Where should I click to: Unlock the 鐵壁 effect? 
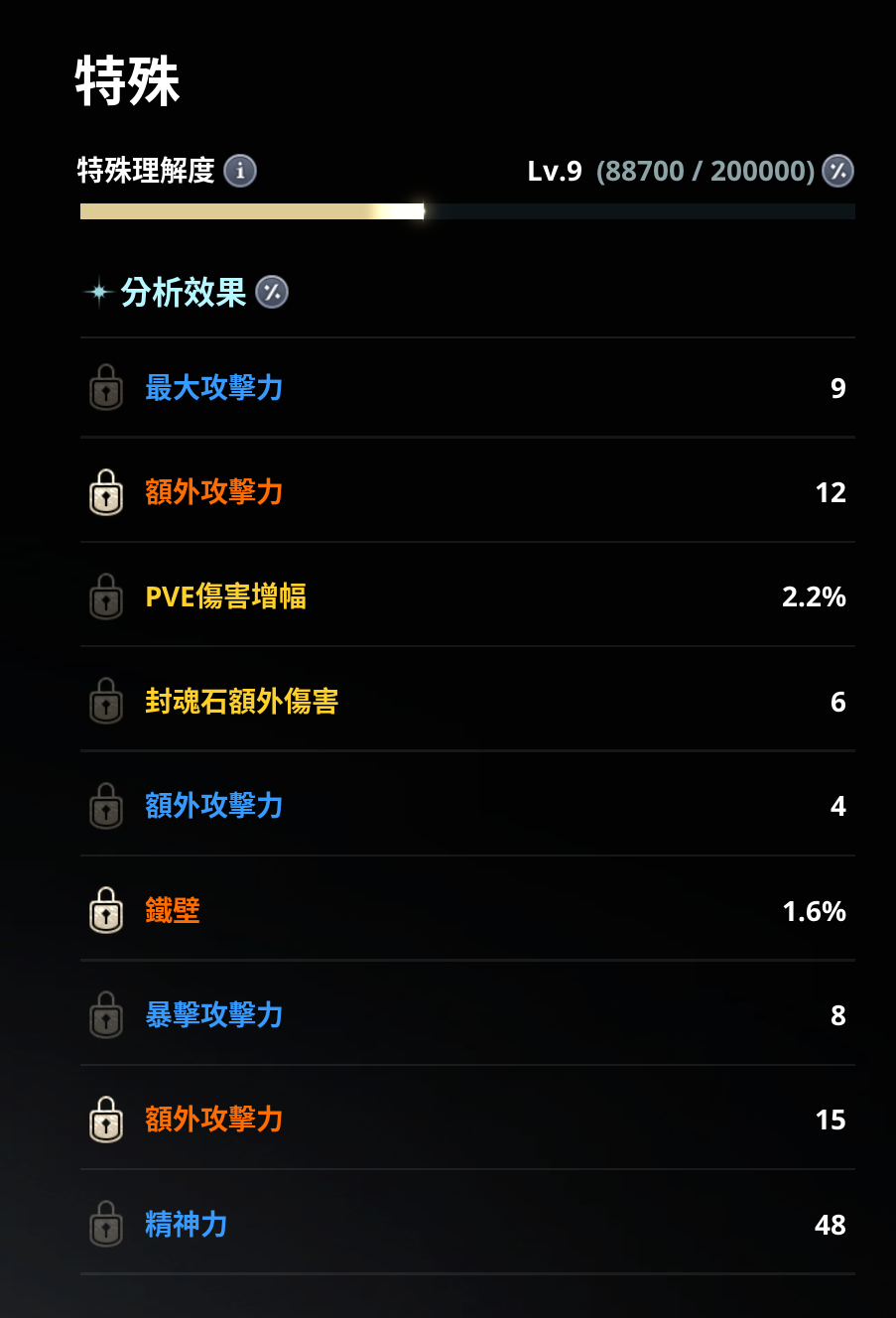[x=106, y=911]
